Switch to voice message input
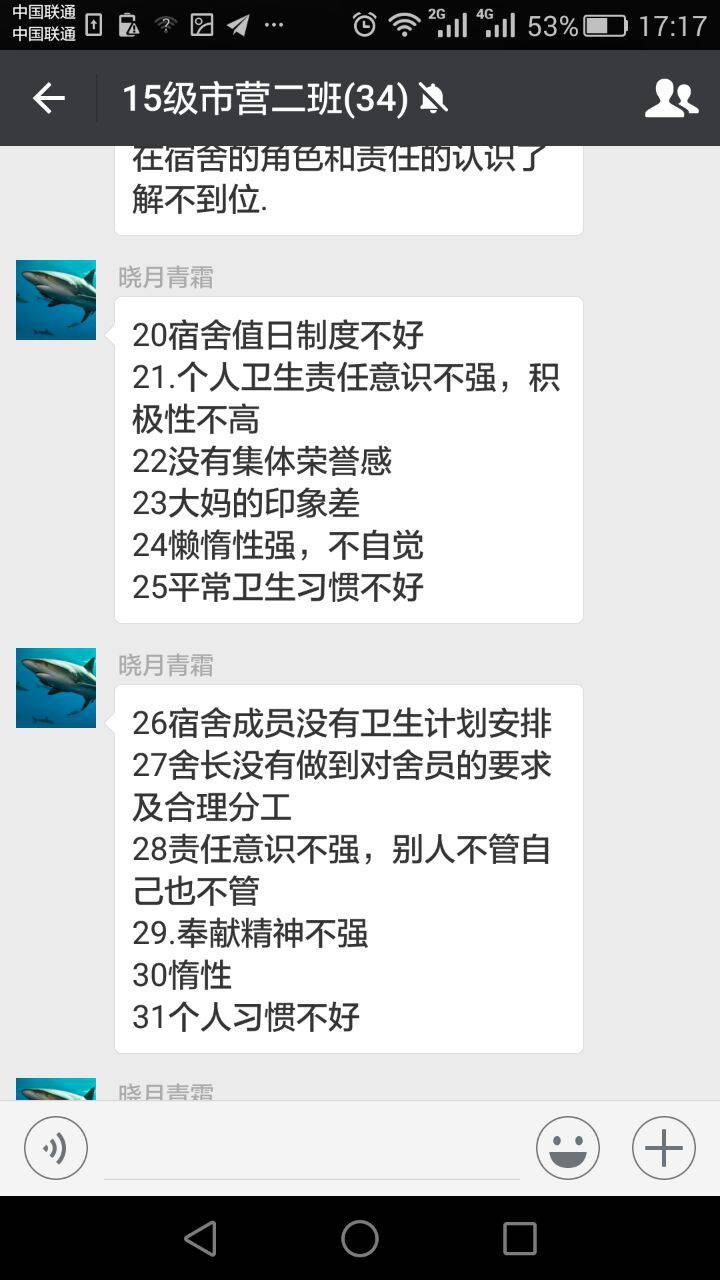The height and width of the screenshot is (1280, 720). coord(56,1148)
